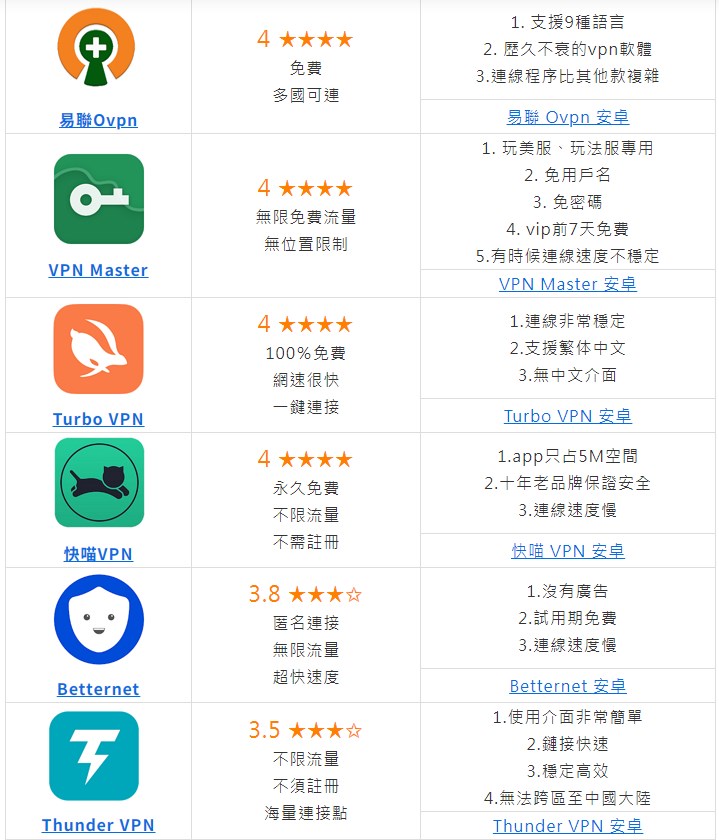
Task: Tap the Betternet 安卓 link
Action: pyautogui.click(x=567, y=686)
